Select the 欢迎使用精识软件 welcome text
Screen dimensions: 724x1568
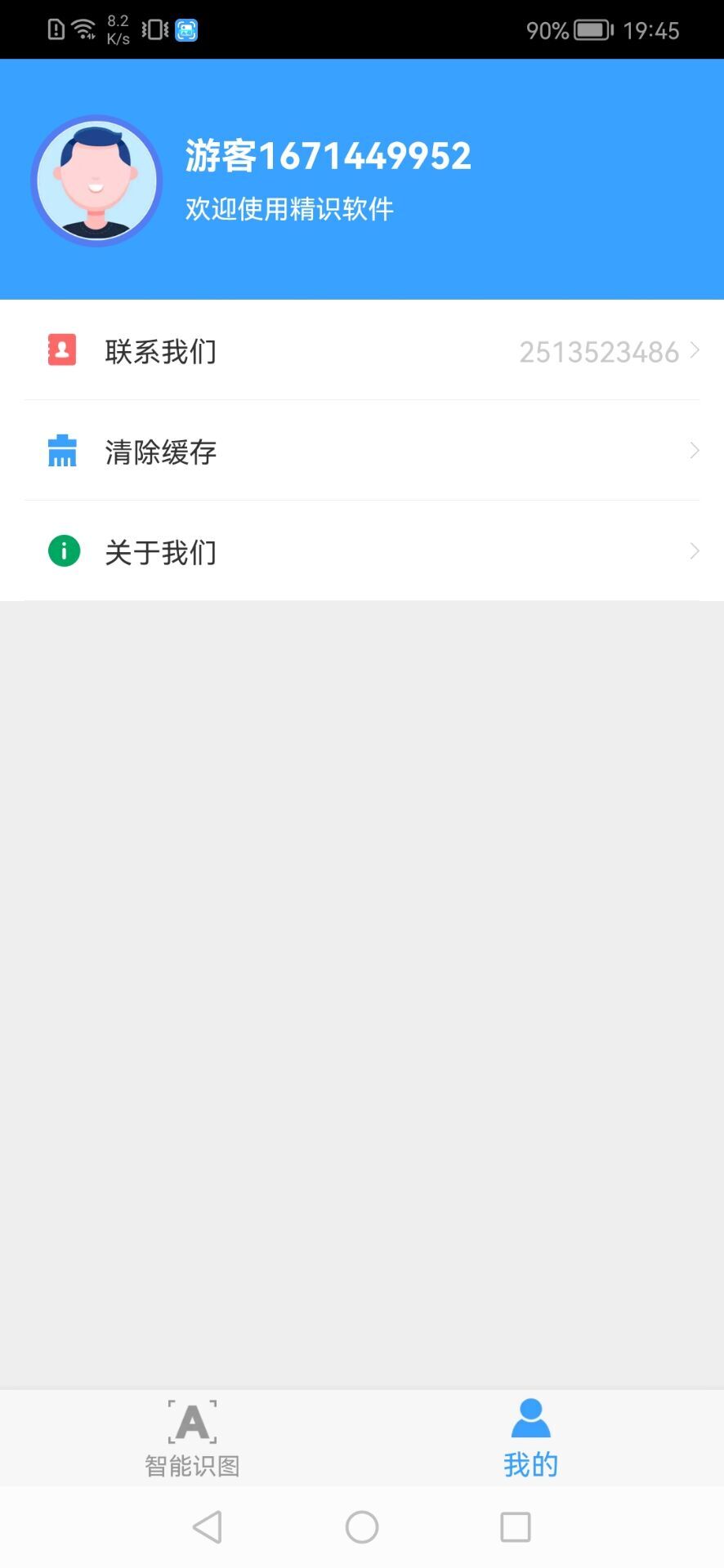point(288,209)
